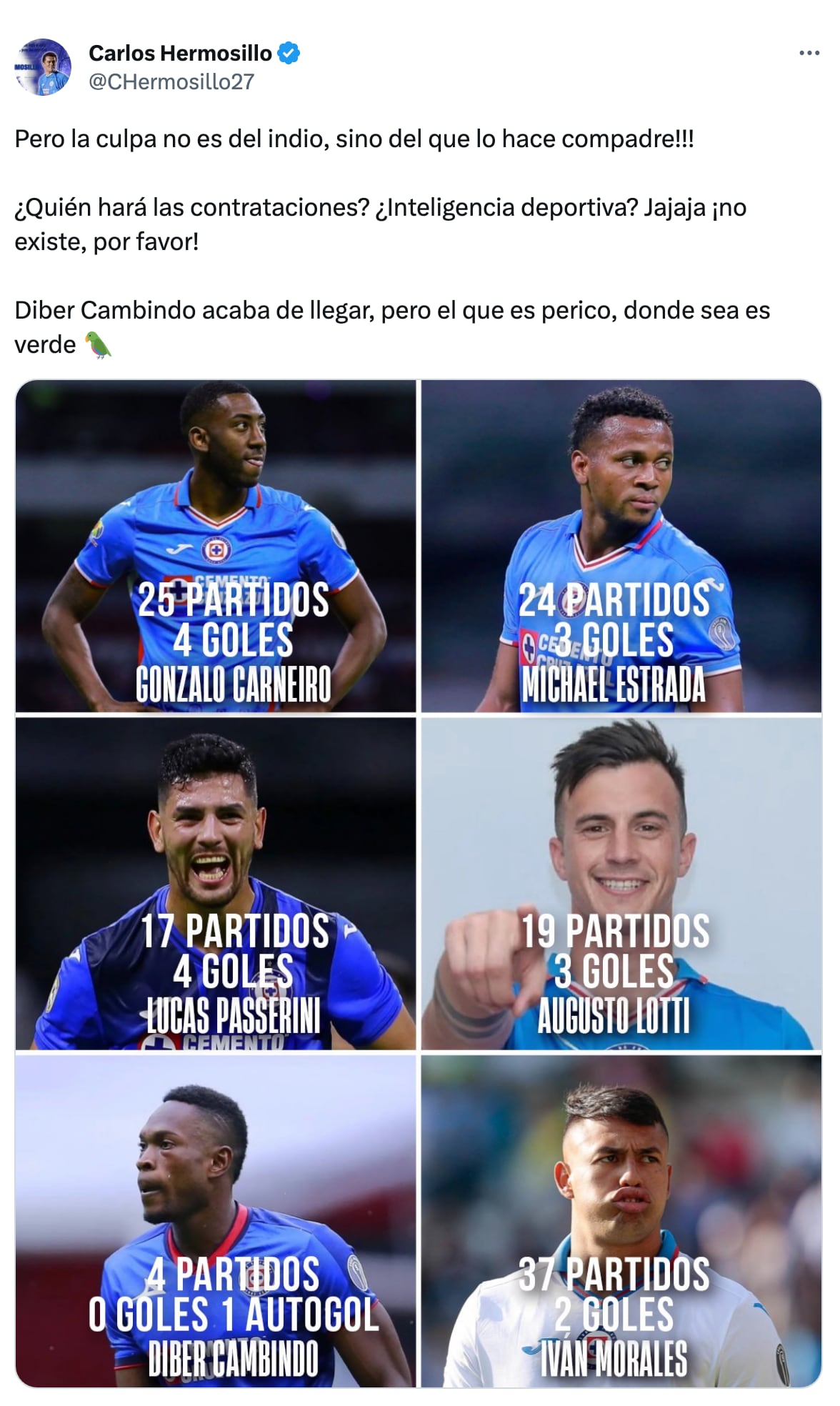Tap the Carlos Hermosillo display name
840x1406 pixels.
coord(180,53)
